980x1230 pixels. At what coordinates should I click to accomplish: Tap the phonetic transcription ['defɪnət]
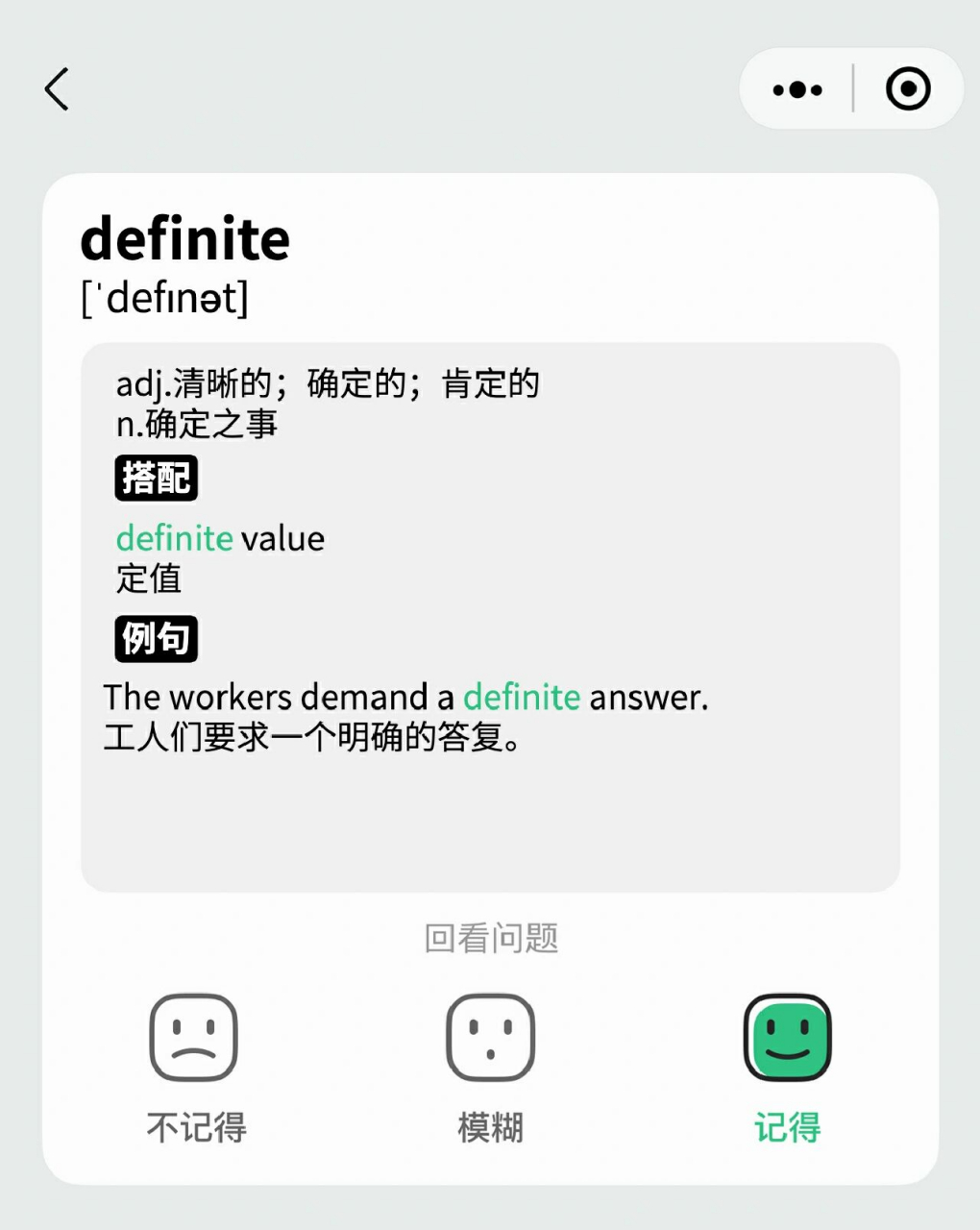coord(165,298)
